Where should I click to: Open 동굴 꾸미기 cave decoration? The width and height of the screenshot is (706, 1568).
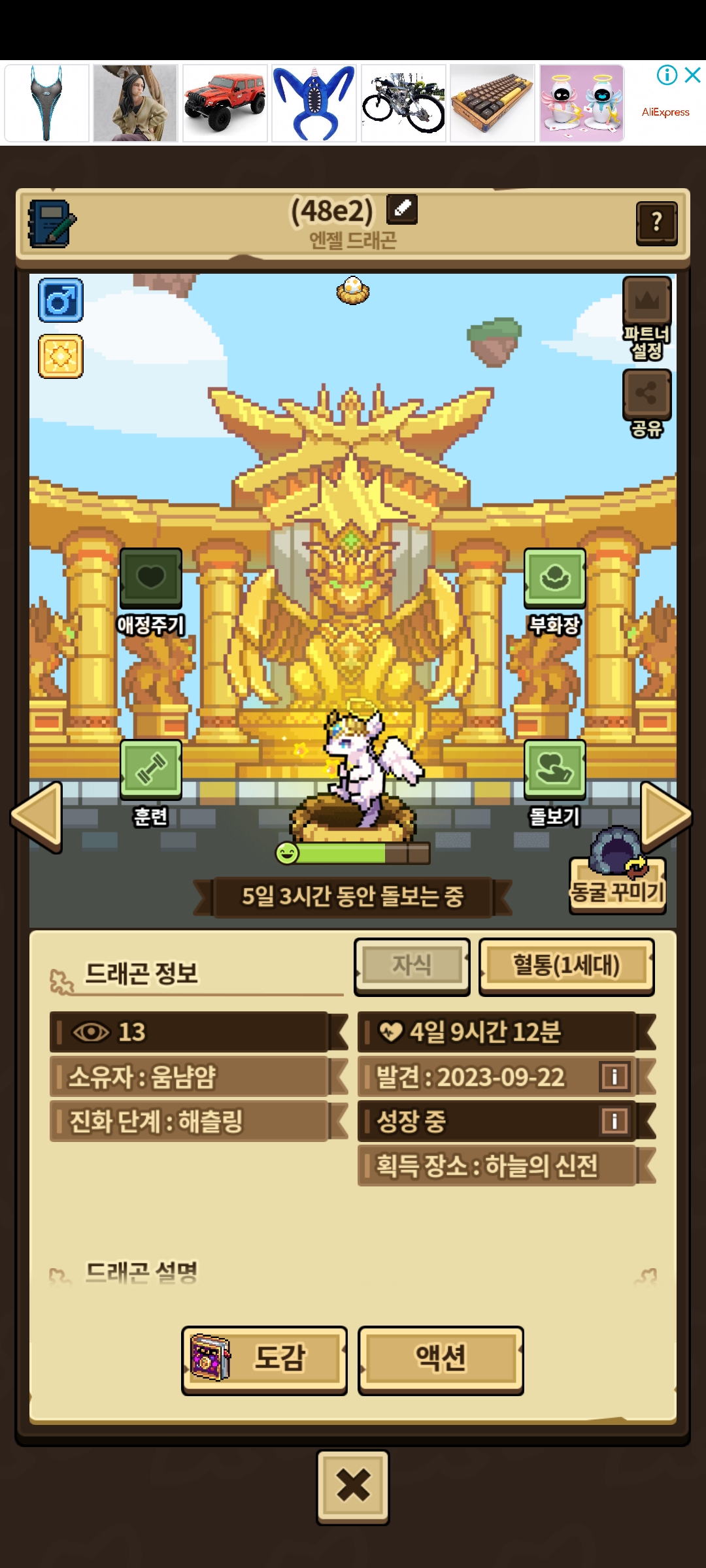click(617, 875)
